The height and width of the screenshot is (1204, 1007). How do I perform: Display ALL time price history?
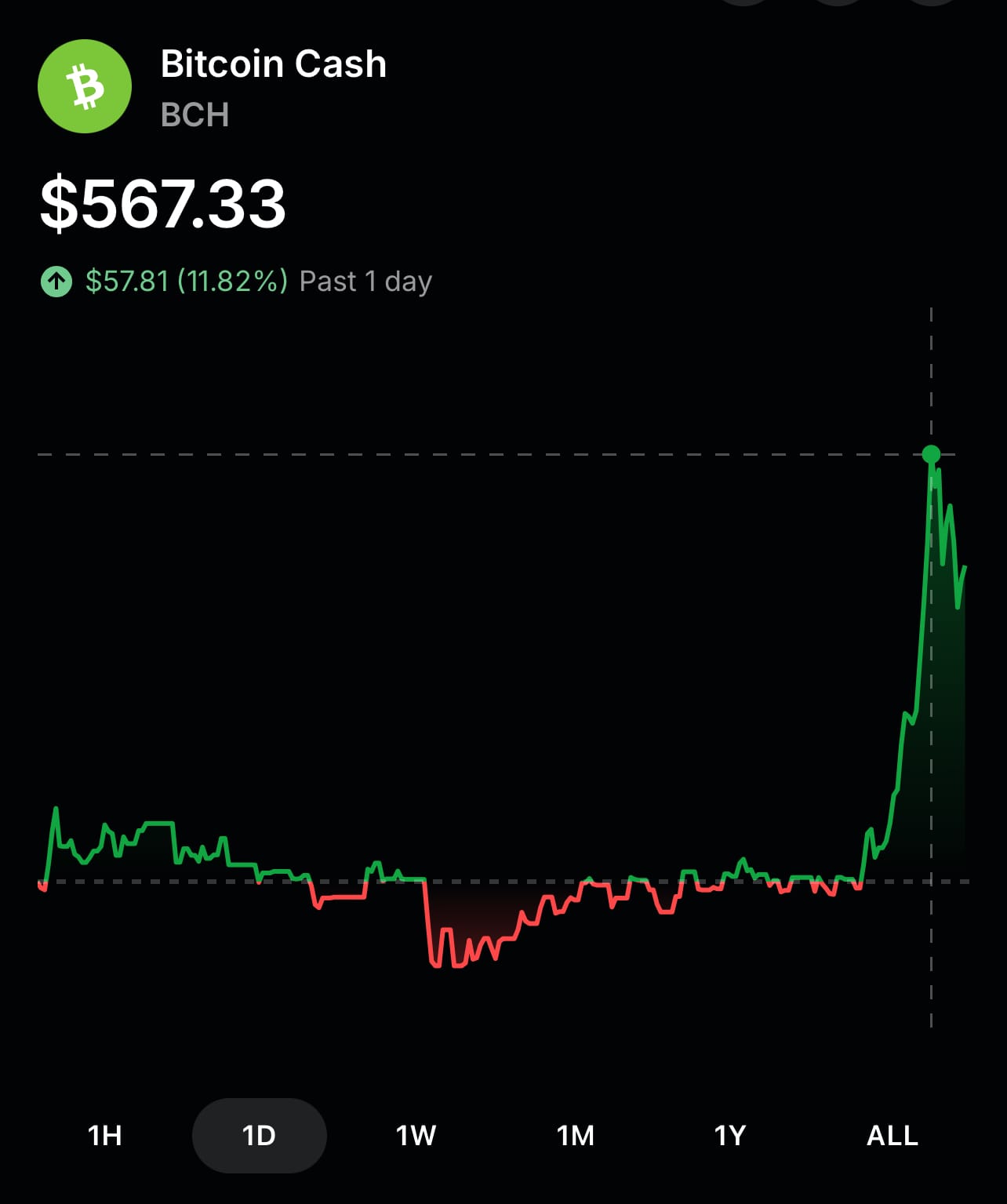click(x=892, y=1135)
